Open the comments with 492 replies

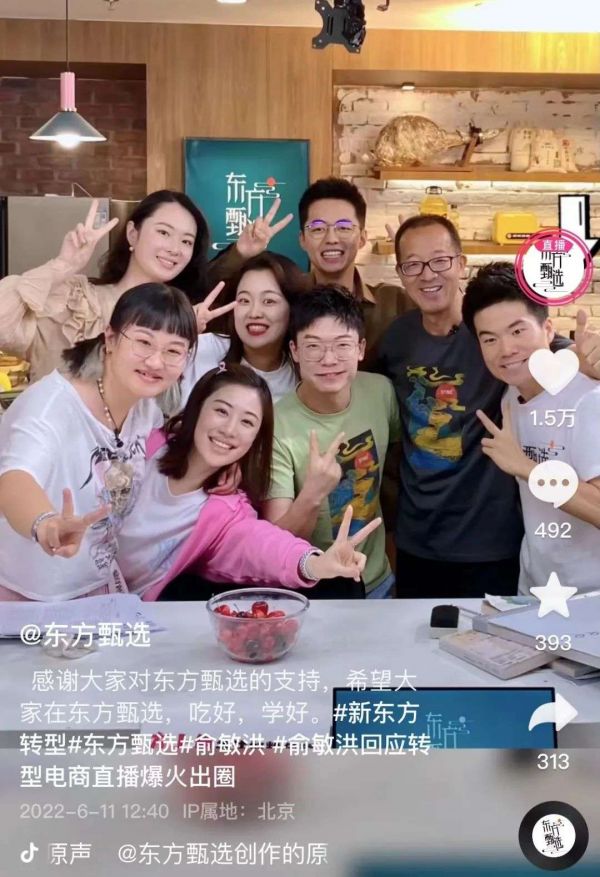coord(553,484)
